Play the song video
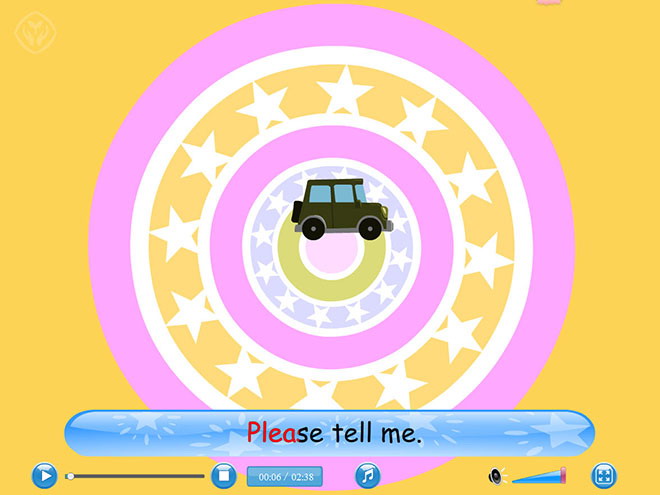Image resolution: width=660 pixels, height=495 pixels. (x=44, y=476)
